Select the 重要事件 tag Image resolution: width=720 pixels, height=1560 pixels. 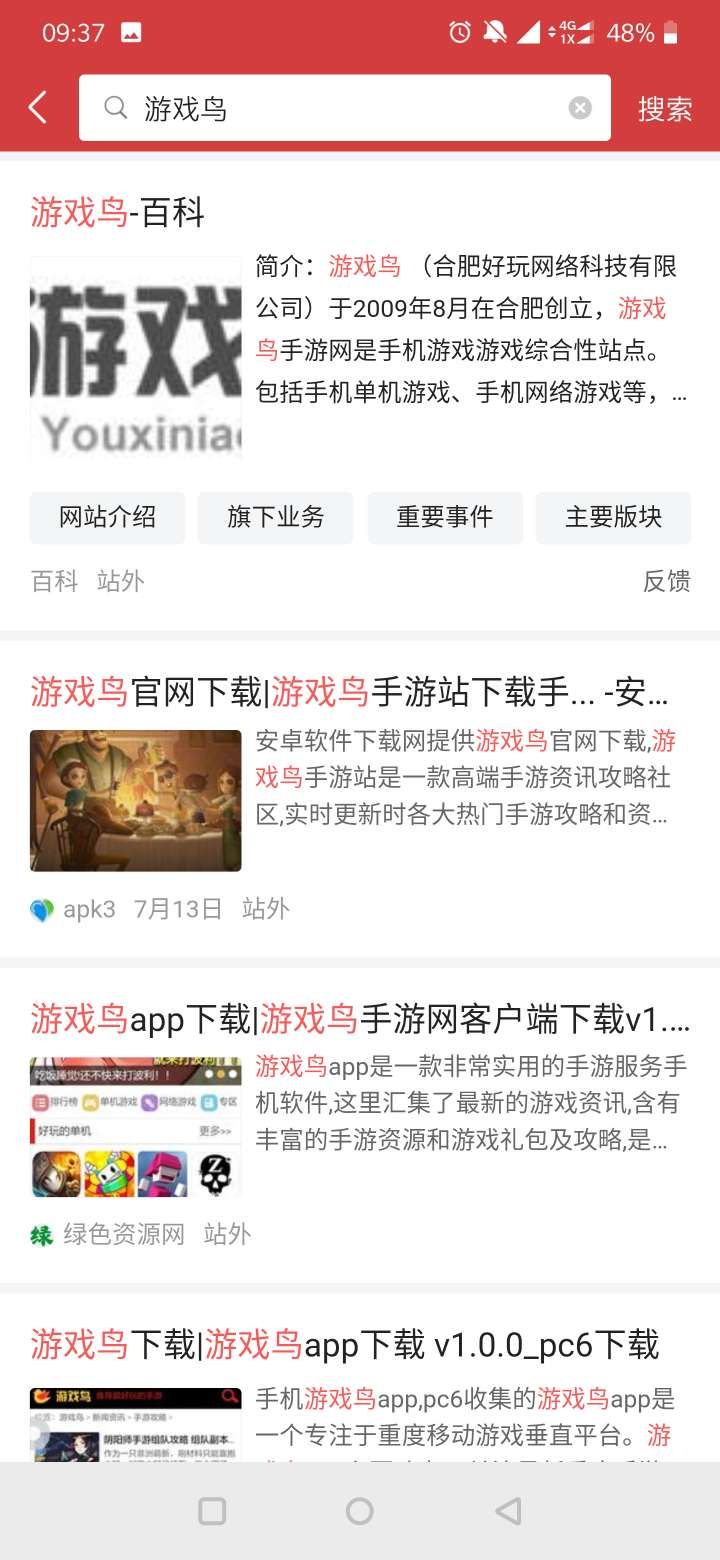pos(445,518)
